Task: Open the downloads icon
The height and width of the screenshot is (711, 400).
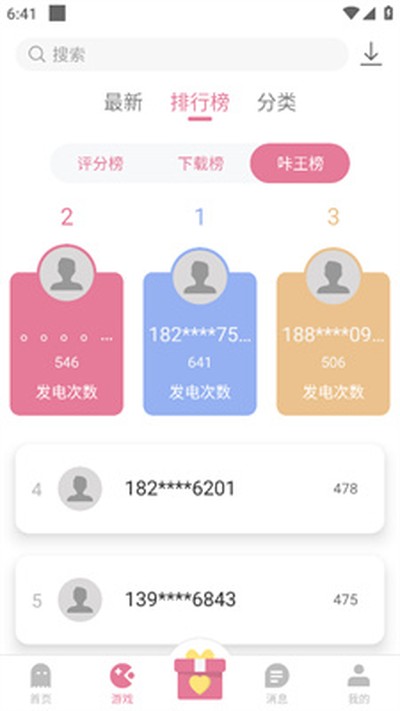Action: point(371,54)
